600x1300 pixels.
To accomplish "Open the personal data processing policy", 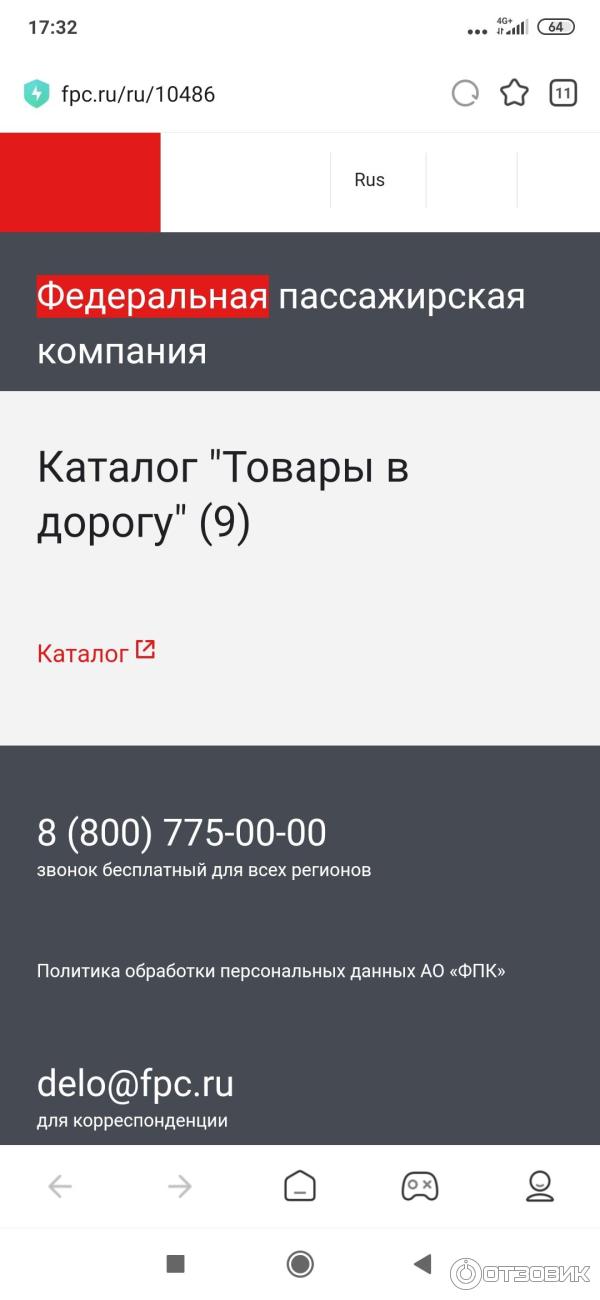I will click(x=271, y=970).
